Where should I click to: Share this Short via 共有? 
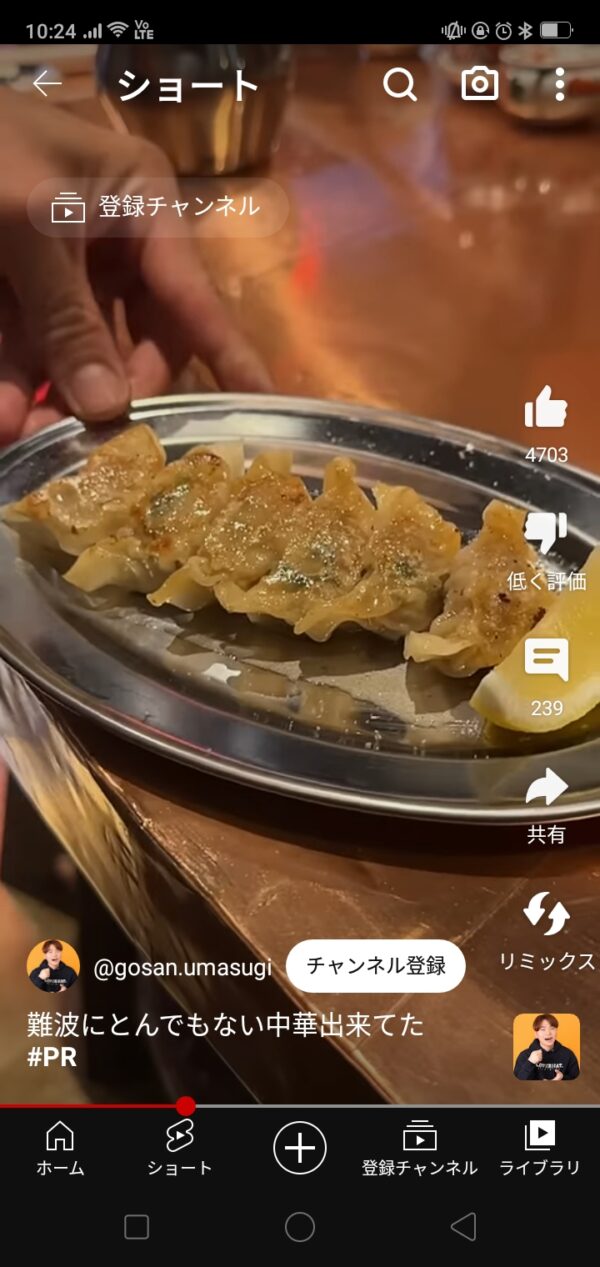coord(546,789)
